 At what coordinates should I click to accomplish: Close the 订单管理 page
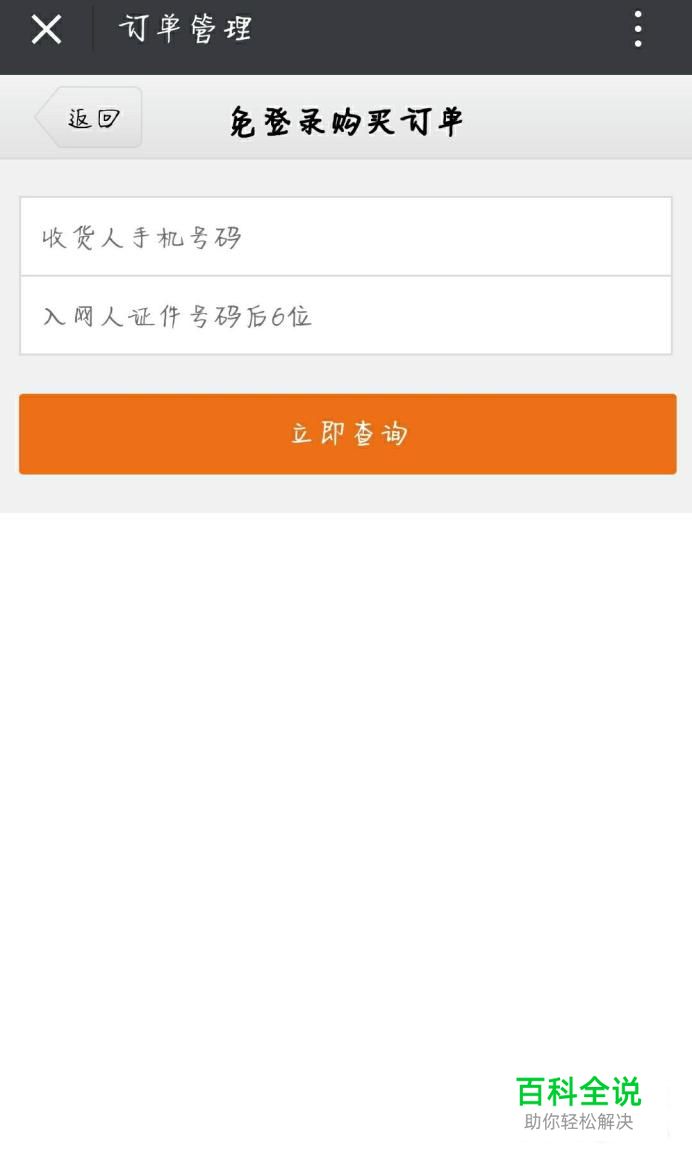click(x=46, y=30)
